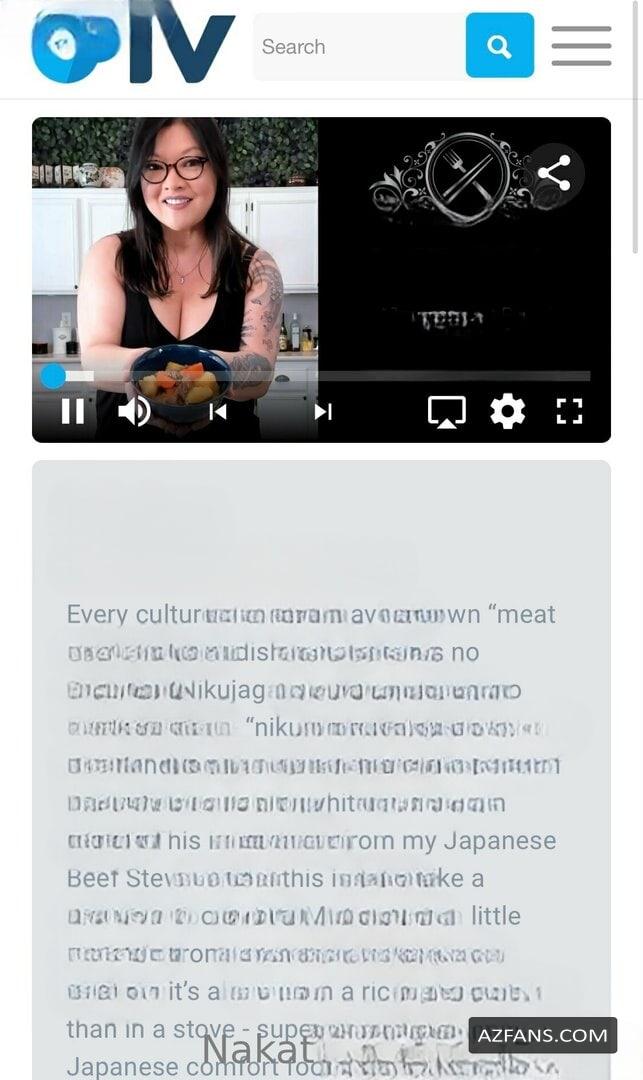The image size is (643, 1080).
Task: Cast the video via AirPlay
Action: point(446,411)
